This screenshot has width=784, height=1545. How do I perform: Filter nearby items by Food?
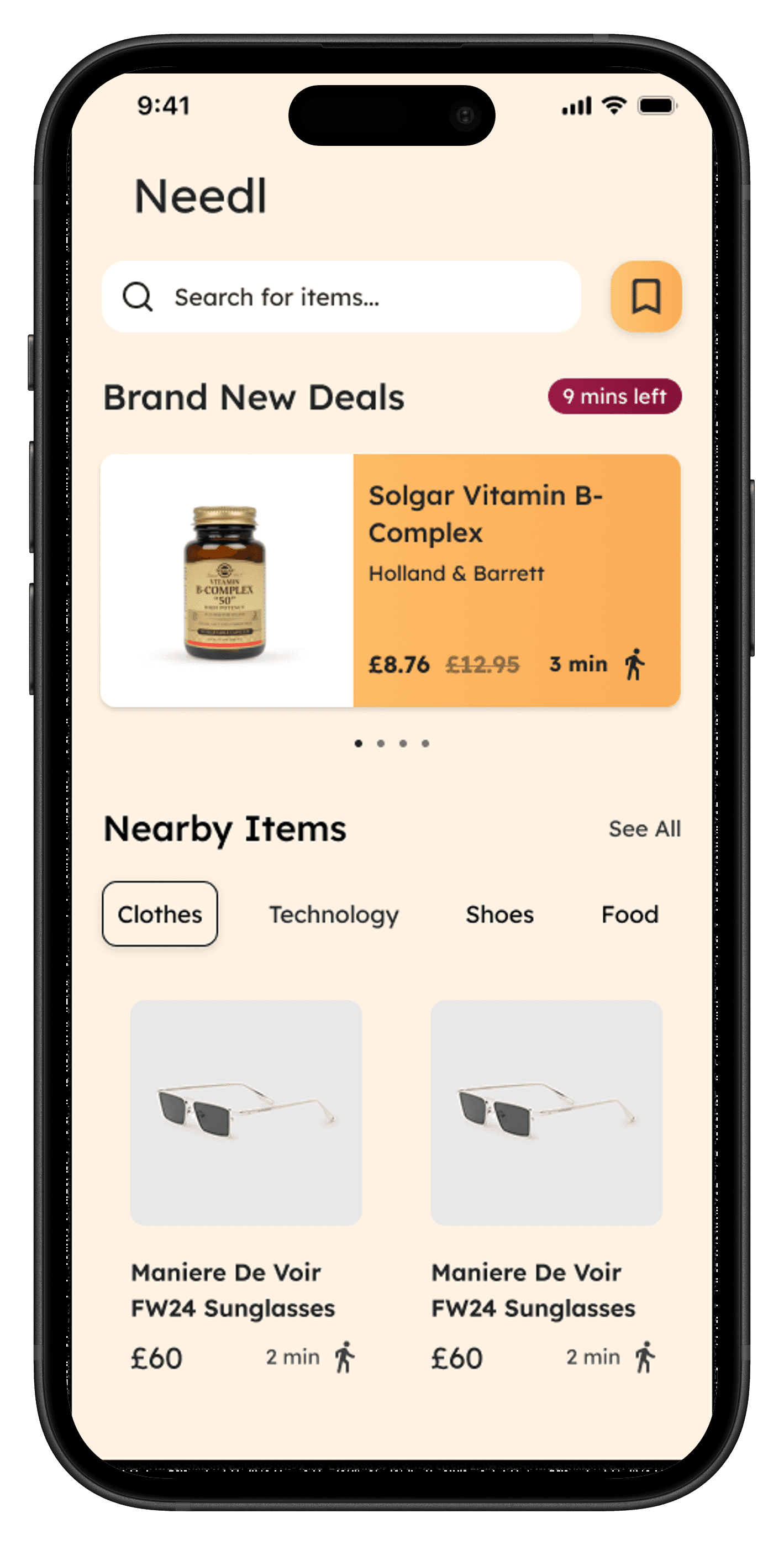pos(630,915)
